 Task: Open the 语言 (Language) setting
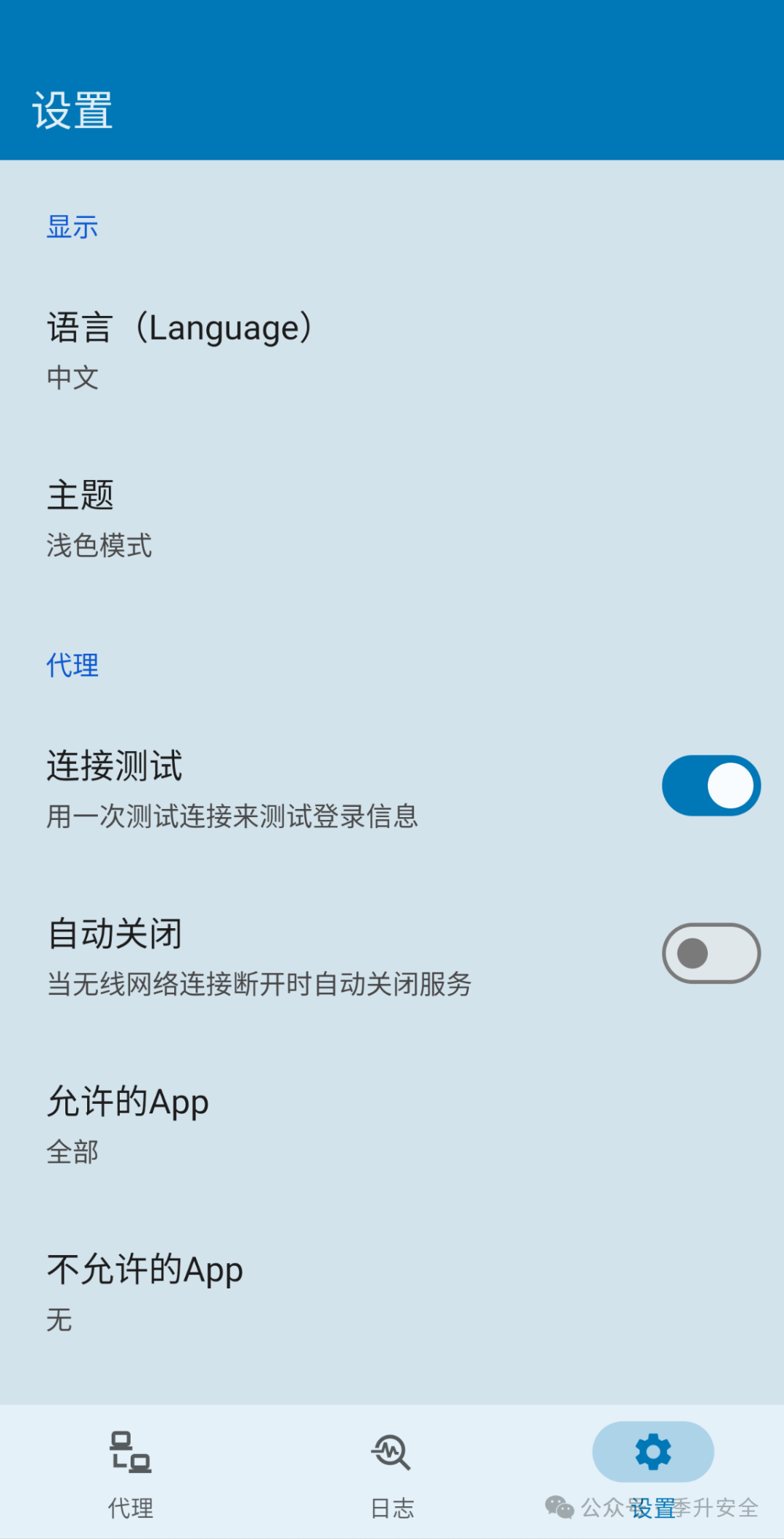pos(181,349)
